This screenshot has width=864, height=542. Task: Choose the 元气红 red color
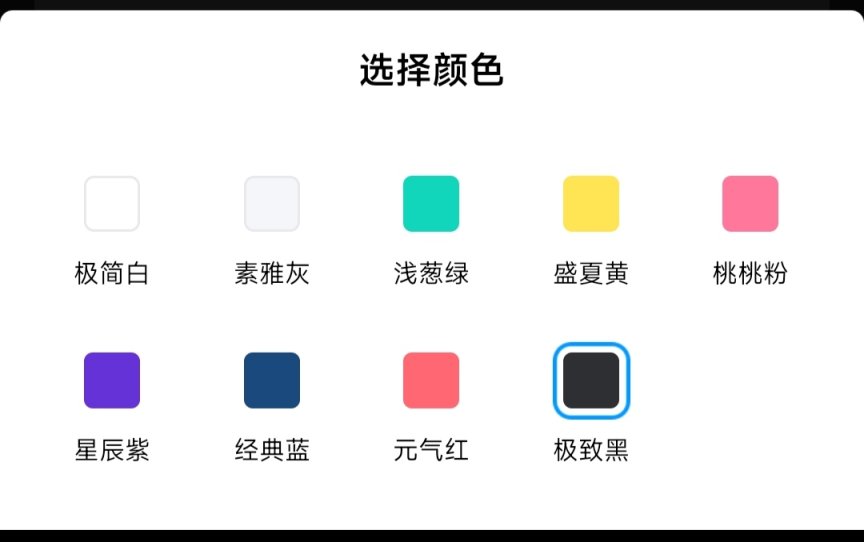coord(431,380)
